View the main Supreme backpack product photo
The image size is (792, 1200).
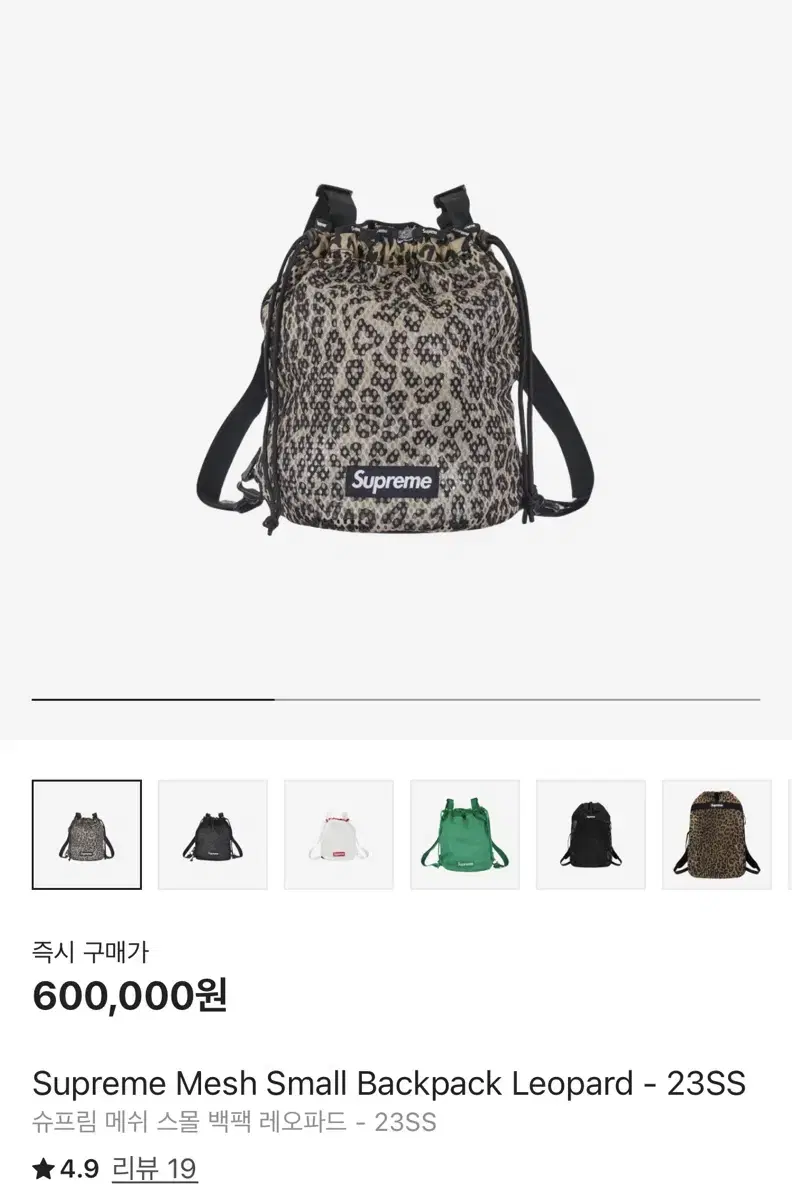coord(396,360)
